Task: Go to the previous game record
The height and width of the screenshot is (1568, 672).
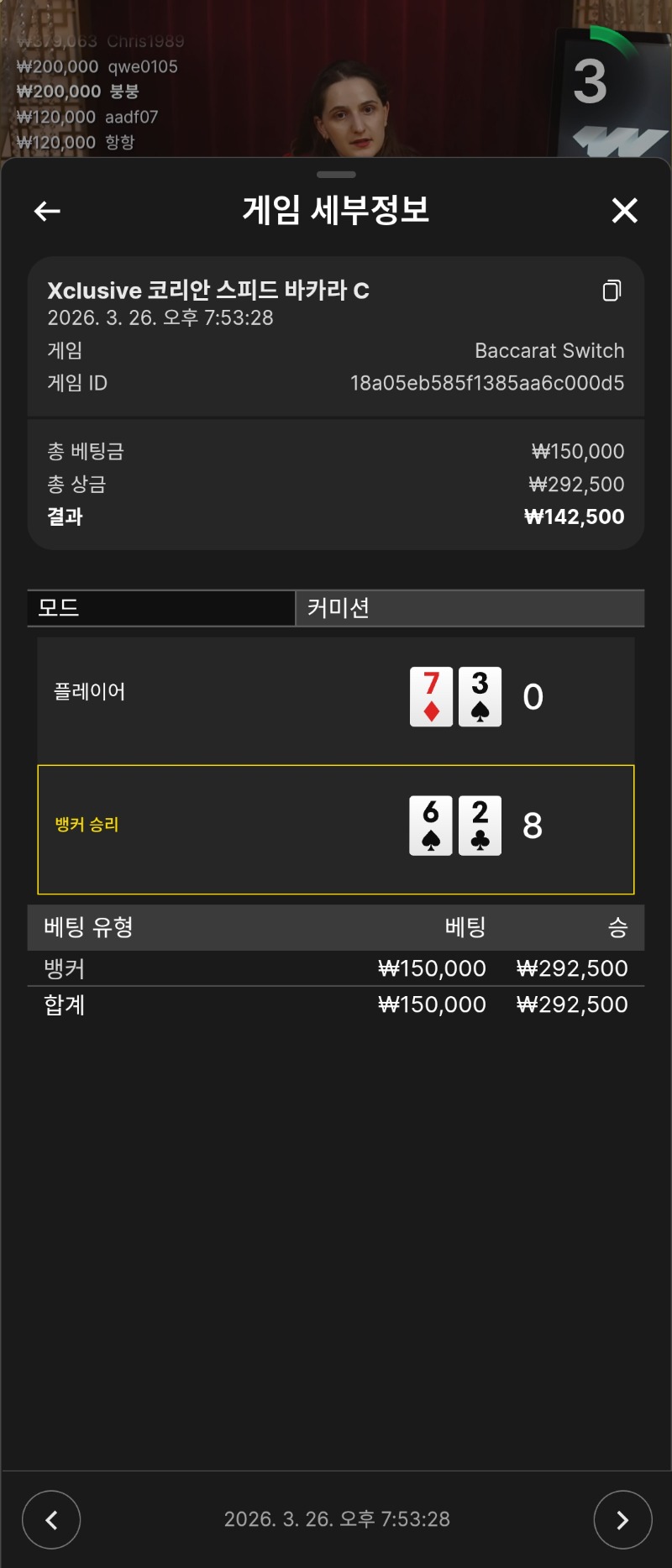Action: point(51,1519)
